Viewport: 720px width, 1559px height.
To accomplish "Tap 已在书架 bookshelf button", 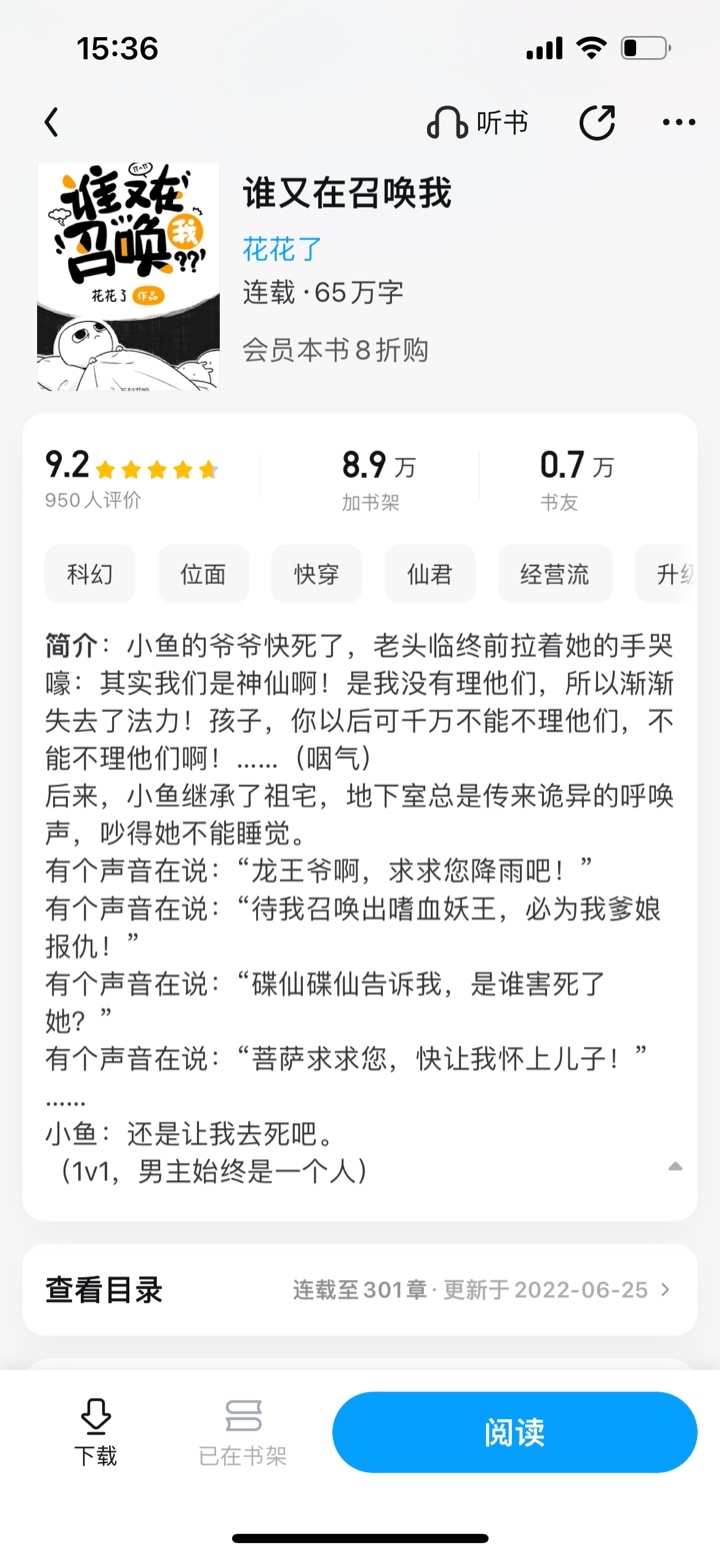I will click(243, 1433).
